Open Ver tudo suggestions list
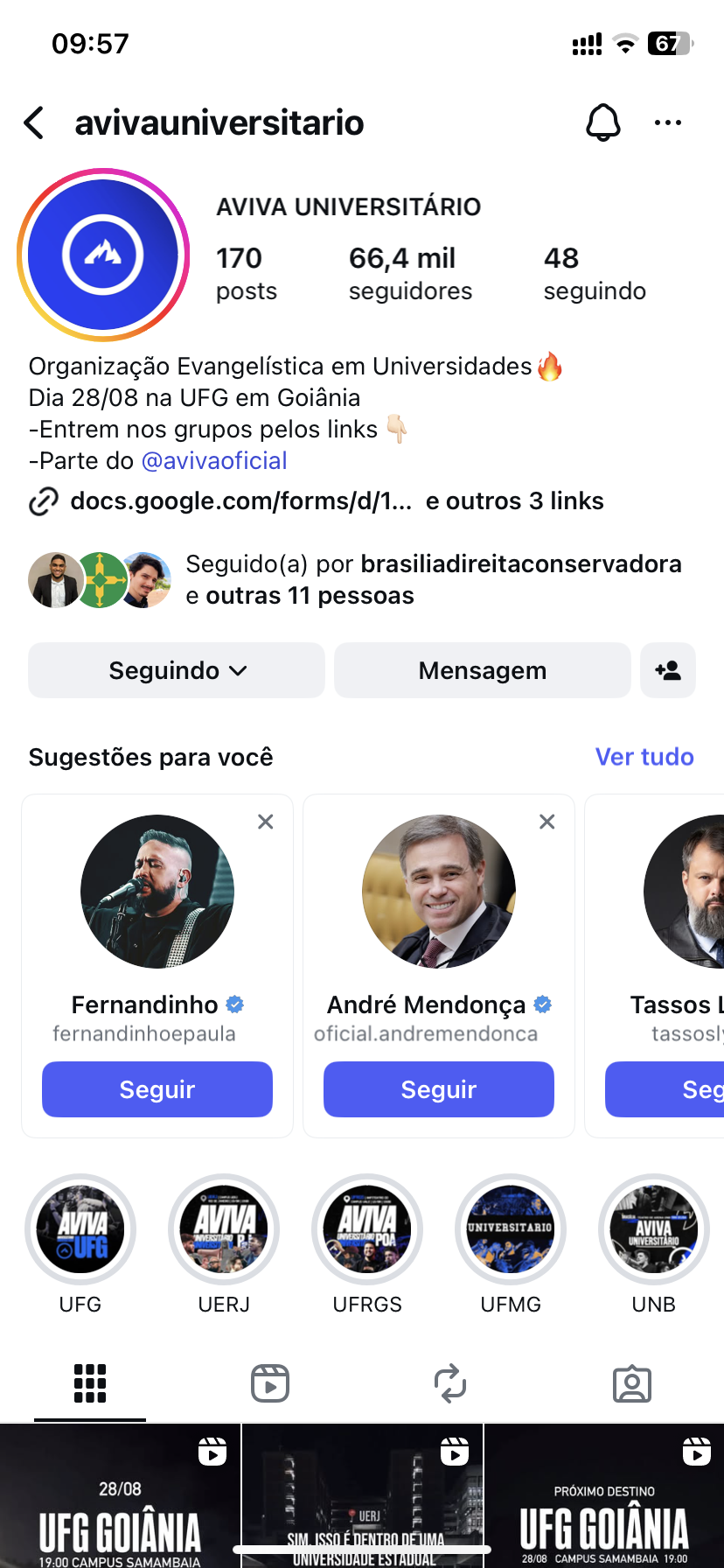Image resolution: width=724 pixels, height=1568 pixels. tap(644, 757)
